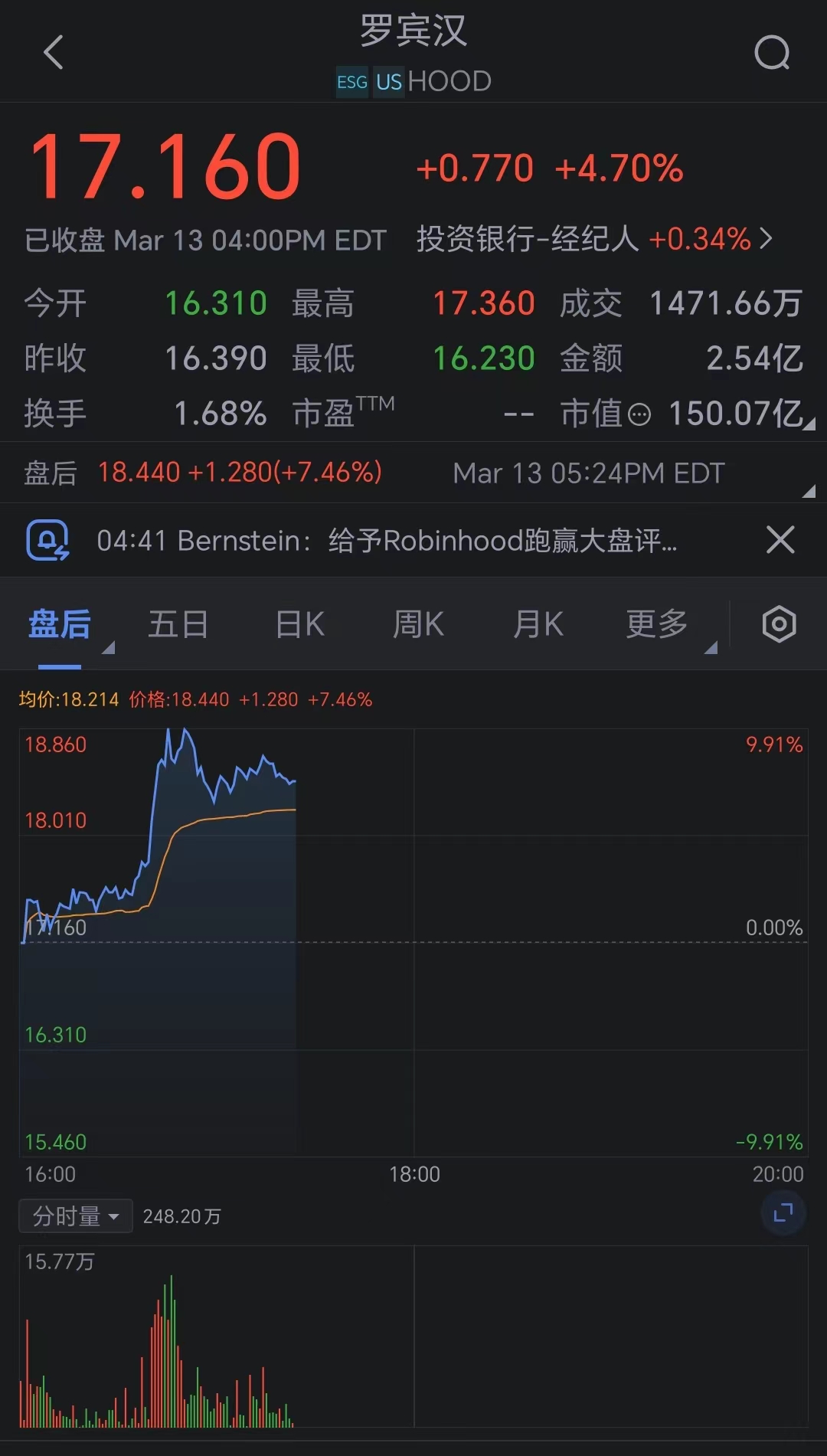This screenshot has width=827, height=1456.
Task: Open 投资银行-经纪人 sector link
Action: [594, 239]
